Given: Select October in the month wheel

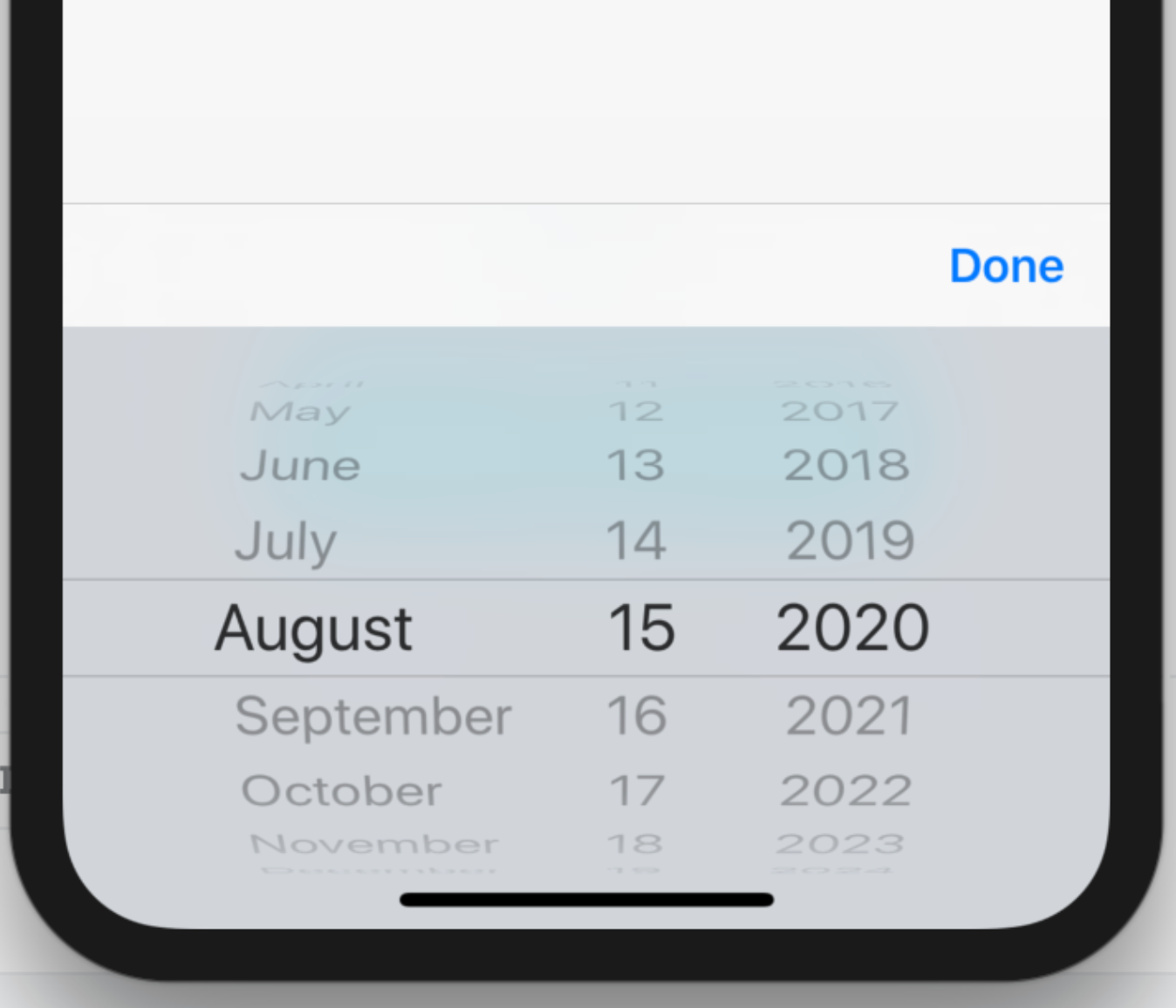Looking at the screenshot, I should [341, 791].
